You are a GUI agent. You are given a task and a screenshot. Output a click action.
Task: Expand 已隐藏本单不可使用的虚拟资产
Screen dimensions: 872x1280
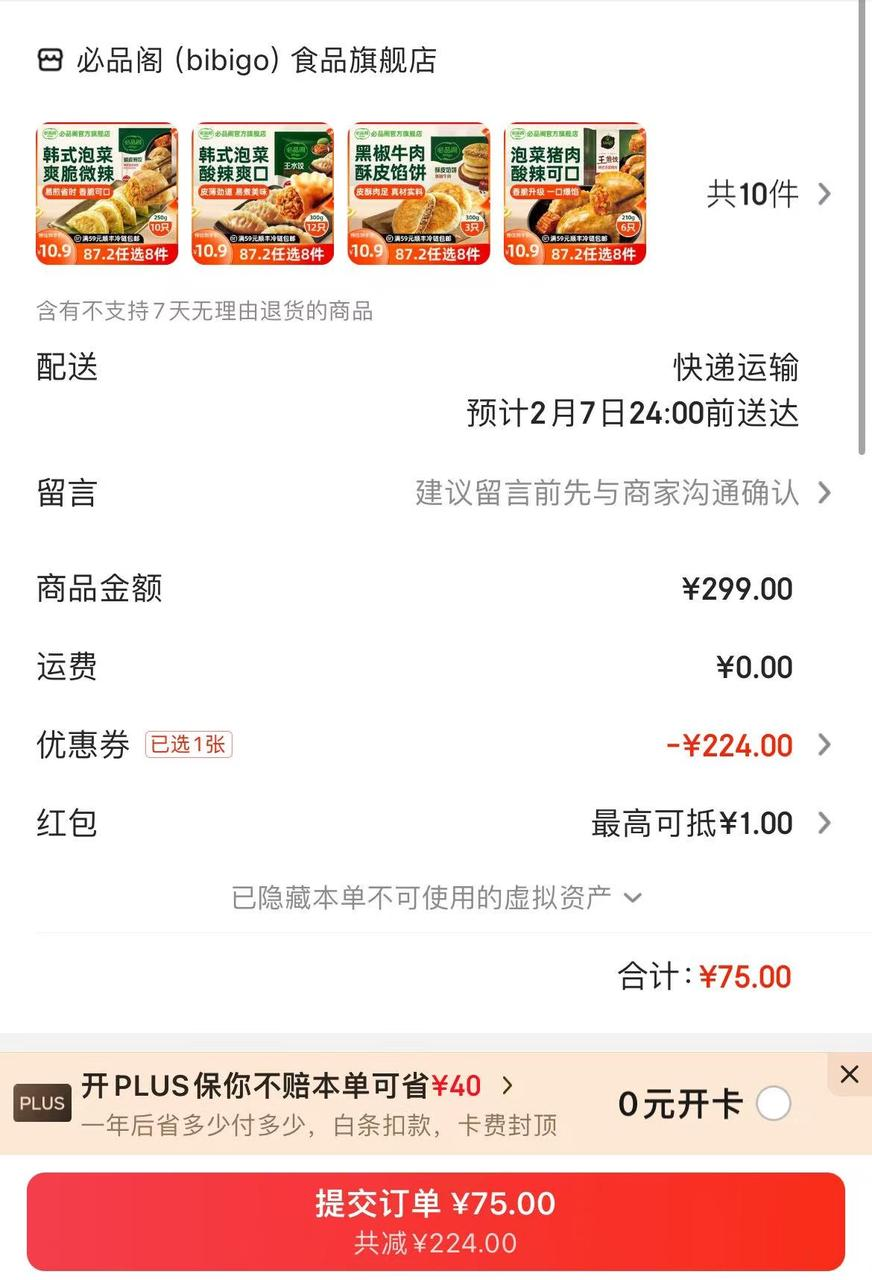coord(436,898)
